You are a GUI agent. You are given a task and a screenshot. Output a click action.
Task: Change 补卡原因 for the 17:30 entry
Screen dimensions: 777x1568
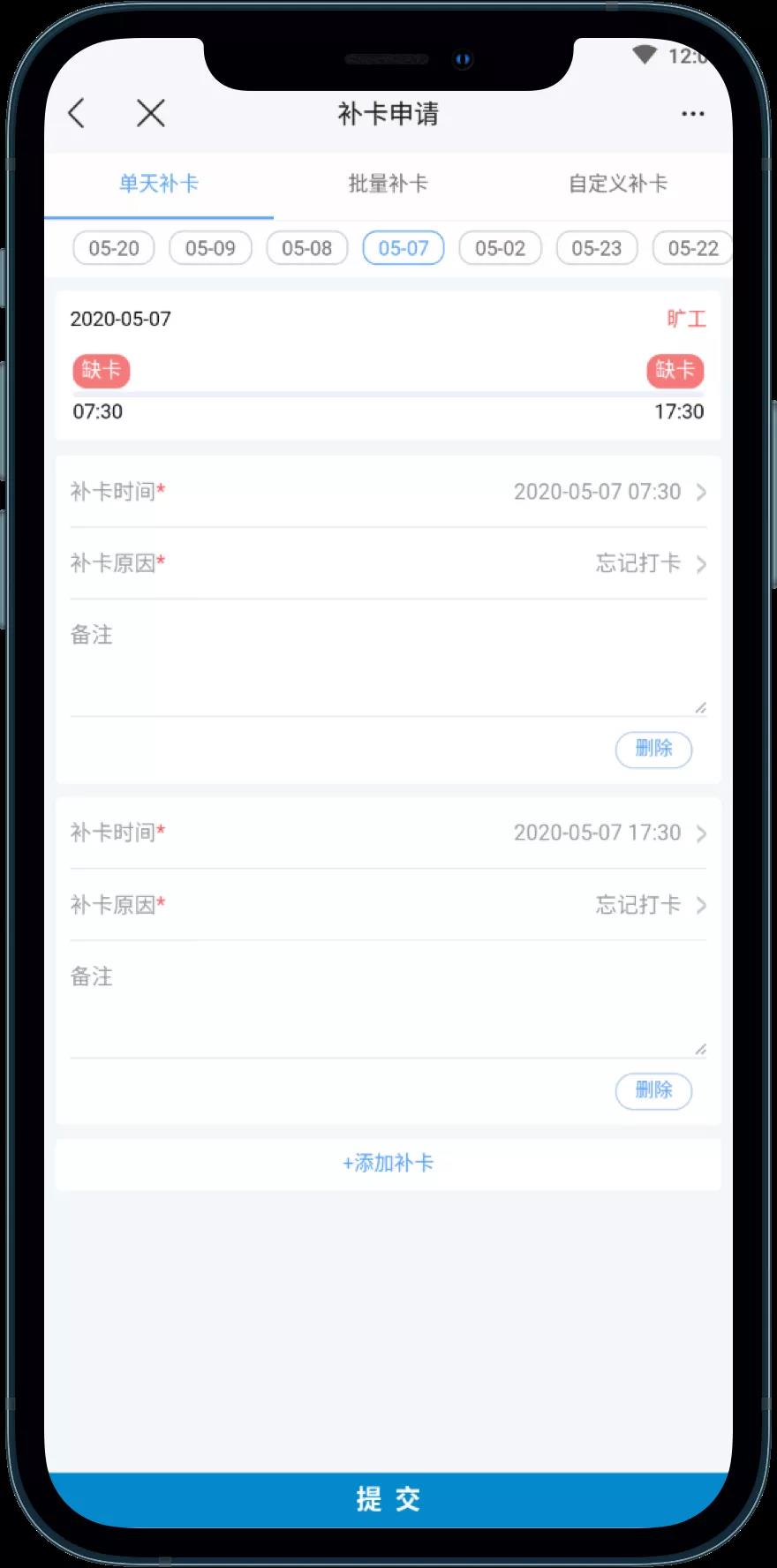click(388, 905)
